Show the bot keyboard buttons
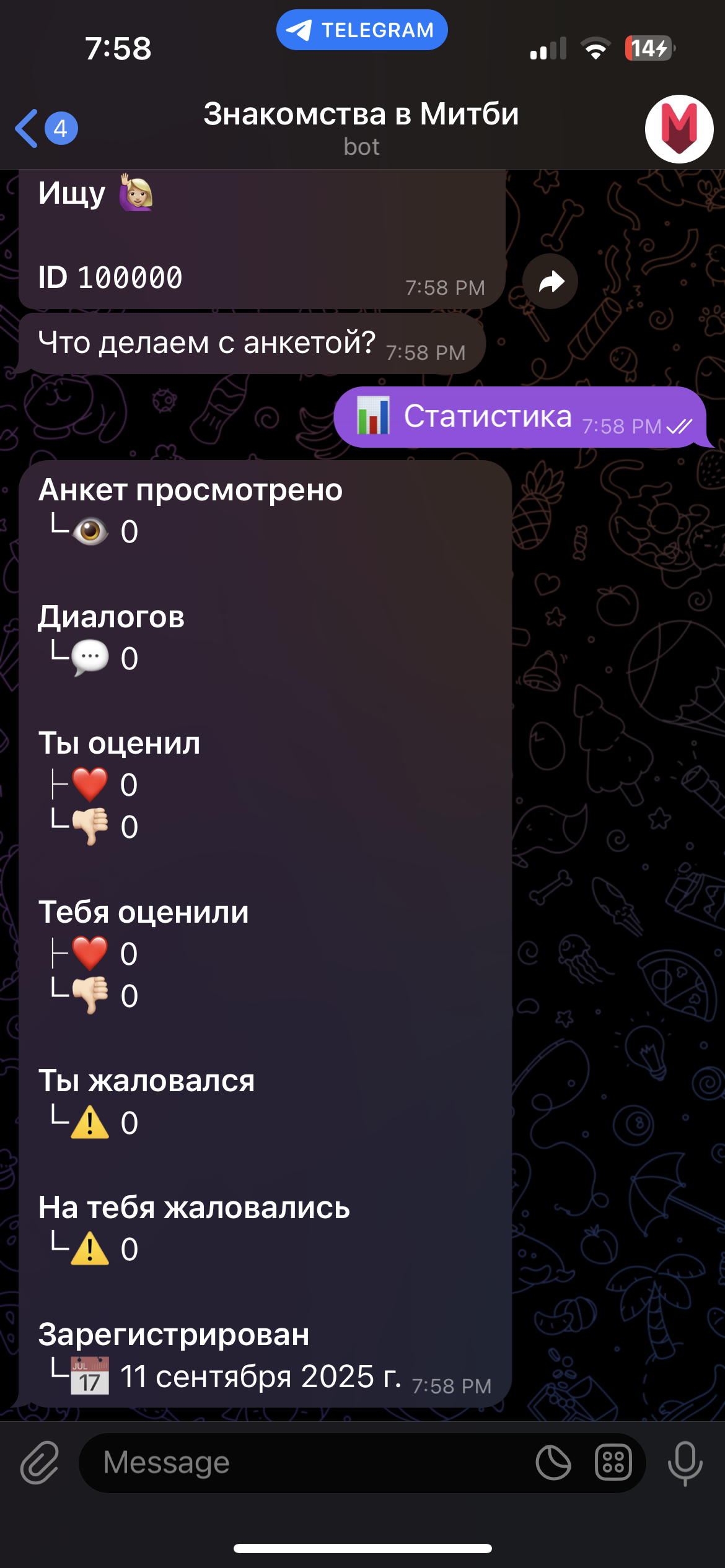725x1568 pixels. [613, 1463]
